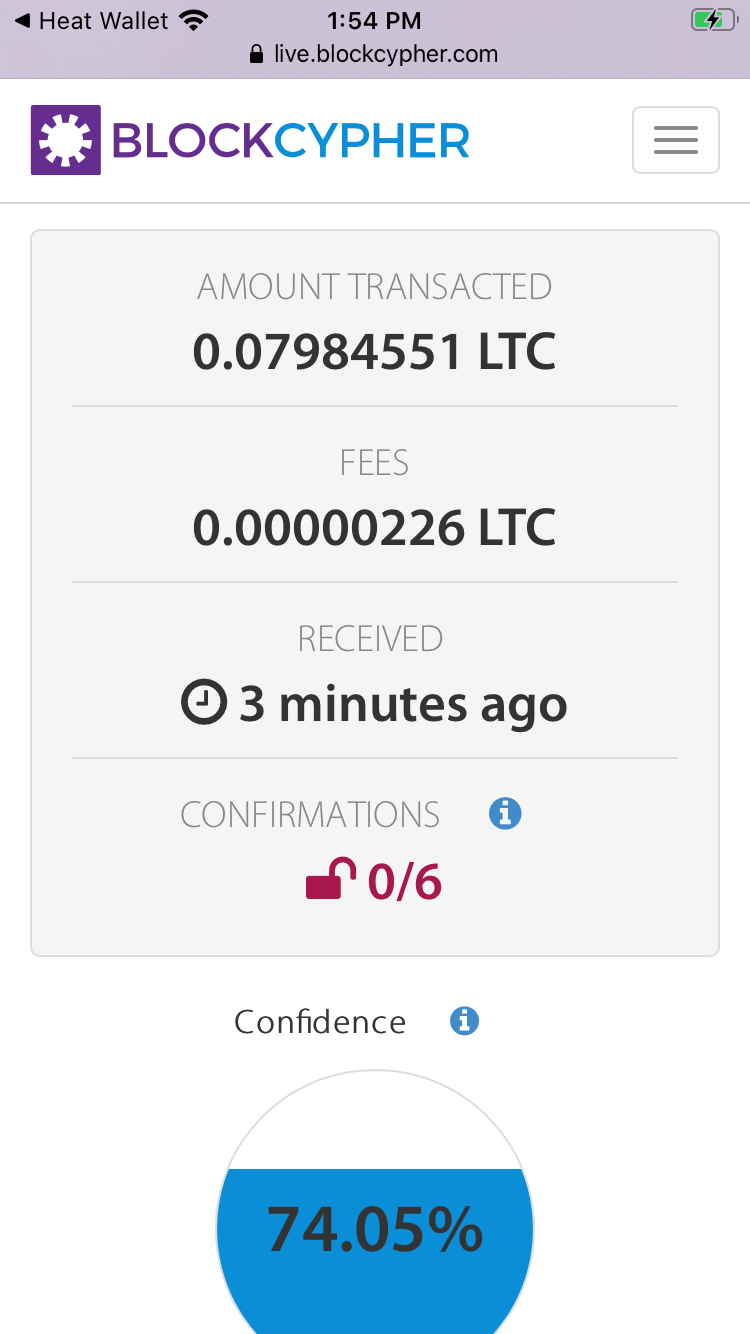Open the hamburger navigation menu
The width and height of the screenshot is (750, 1334).
pos(675,140)
